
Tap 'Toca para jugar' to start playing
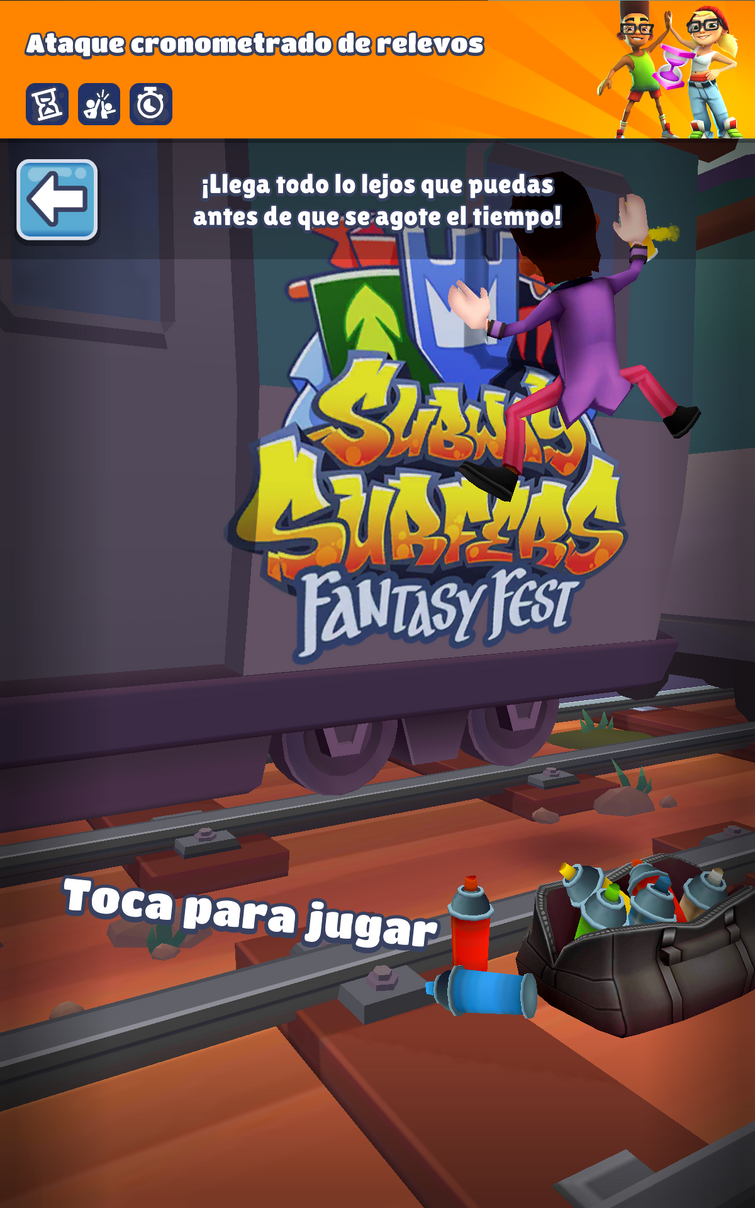click(250, 911)
